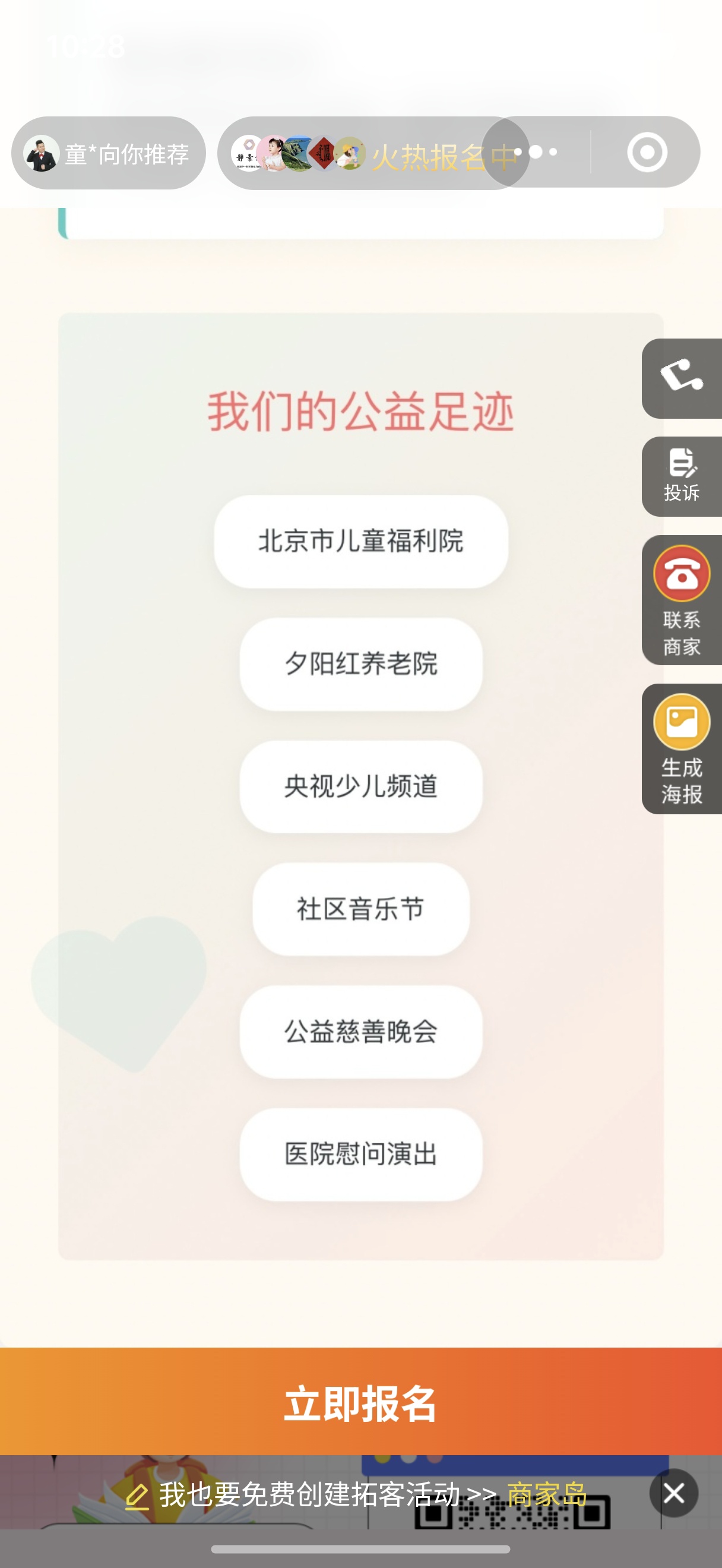Open the 投诉 complaint button

tap(681, 476)
